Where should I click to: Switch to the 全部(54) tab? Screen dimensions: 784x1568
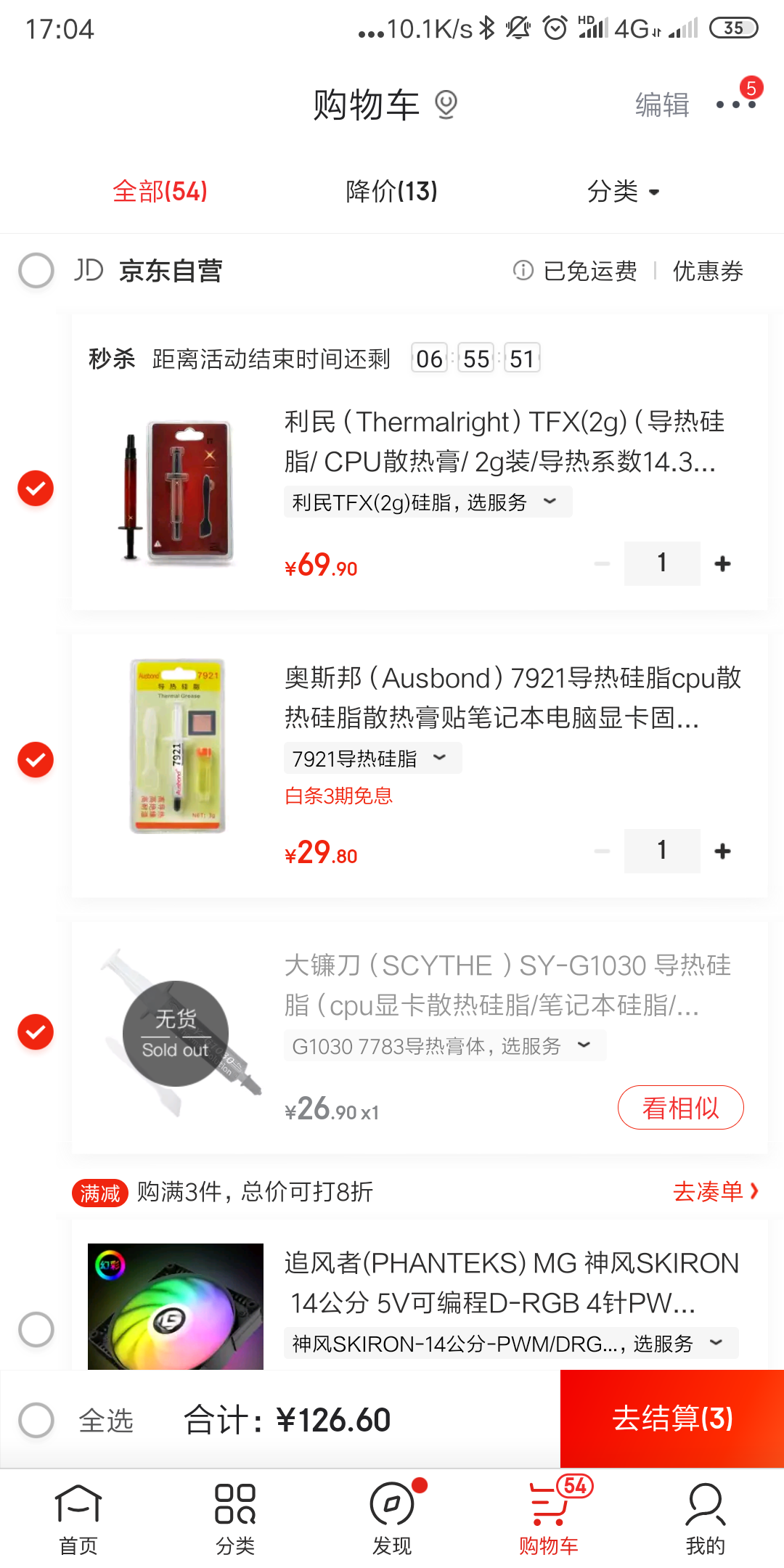[x=160, y=192]
